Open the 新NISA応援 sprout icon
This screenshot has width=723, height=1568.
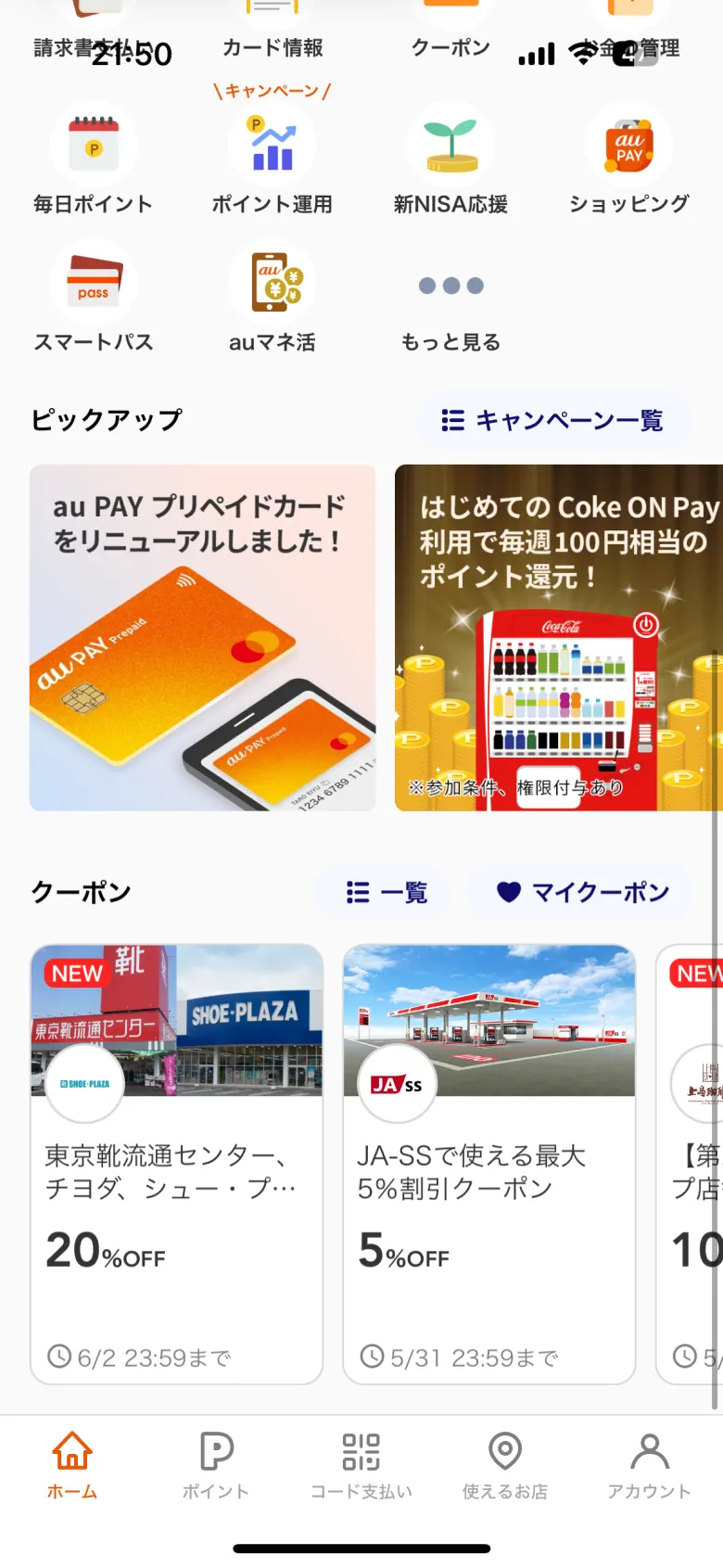(450, 145)
